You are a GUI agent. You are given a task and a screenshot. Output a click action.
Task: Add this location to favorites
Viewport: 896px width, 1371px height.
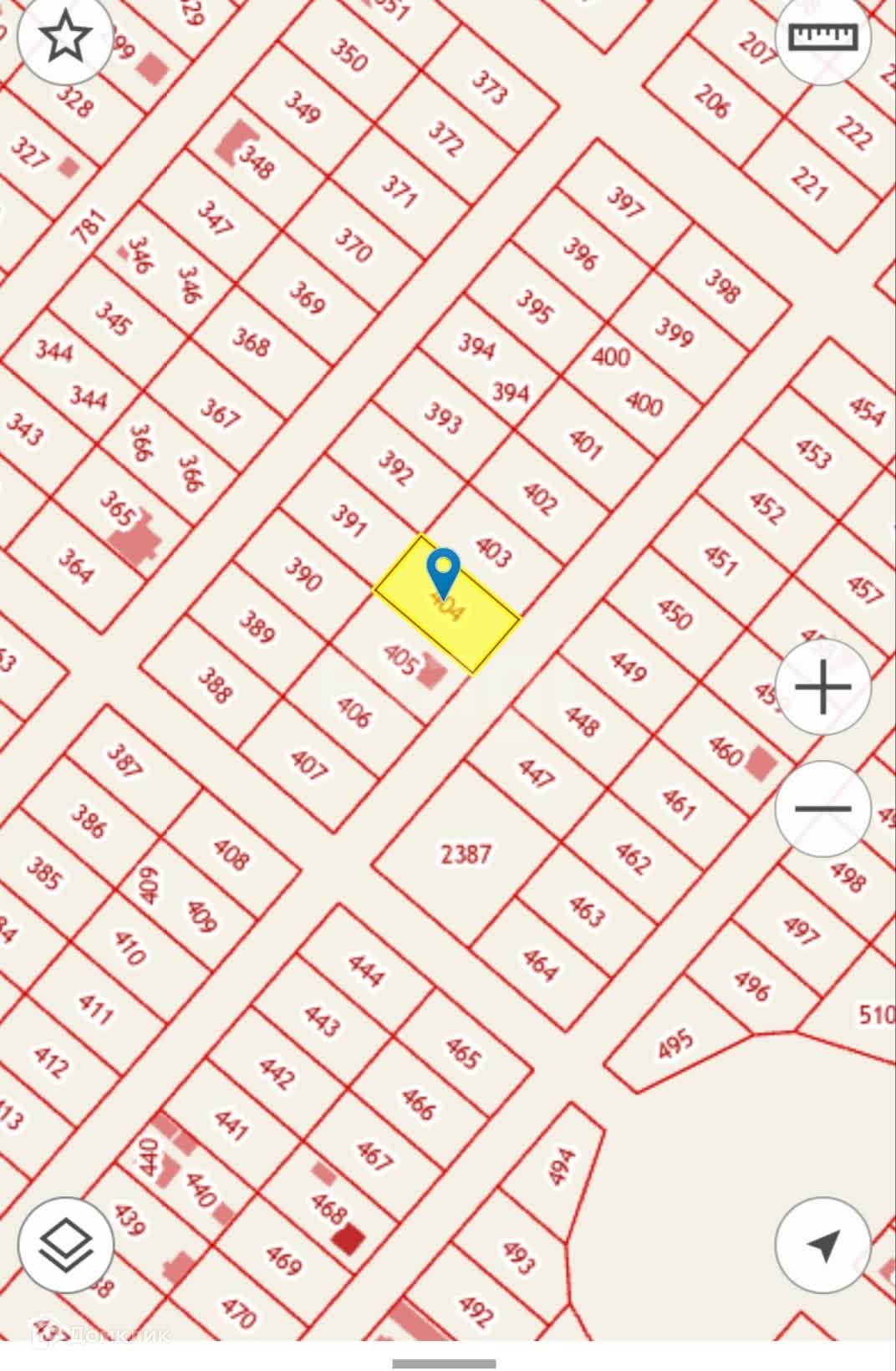tap(65, 38)
